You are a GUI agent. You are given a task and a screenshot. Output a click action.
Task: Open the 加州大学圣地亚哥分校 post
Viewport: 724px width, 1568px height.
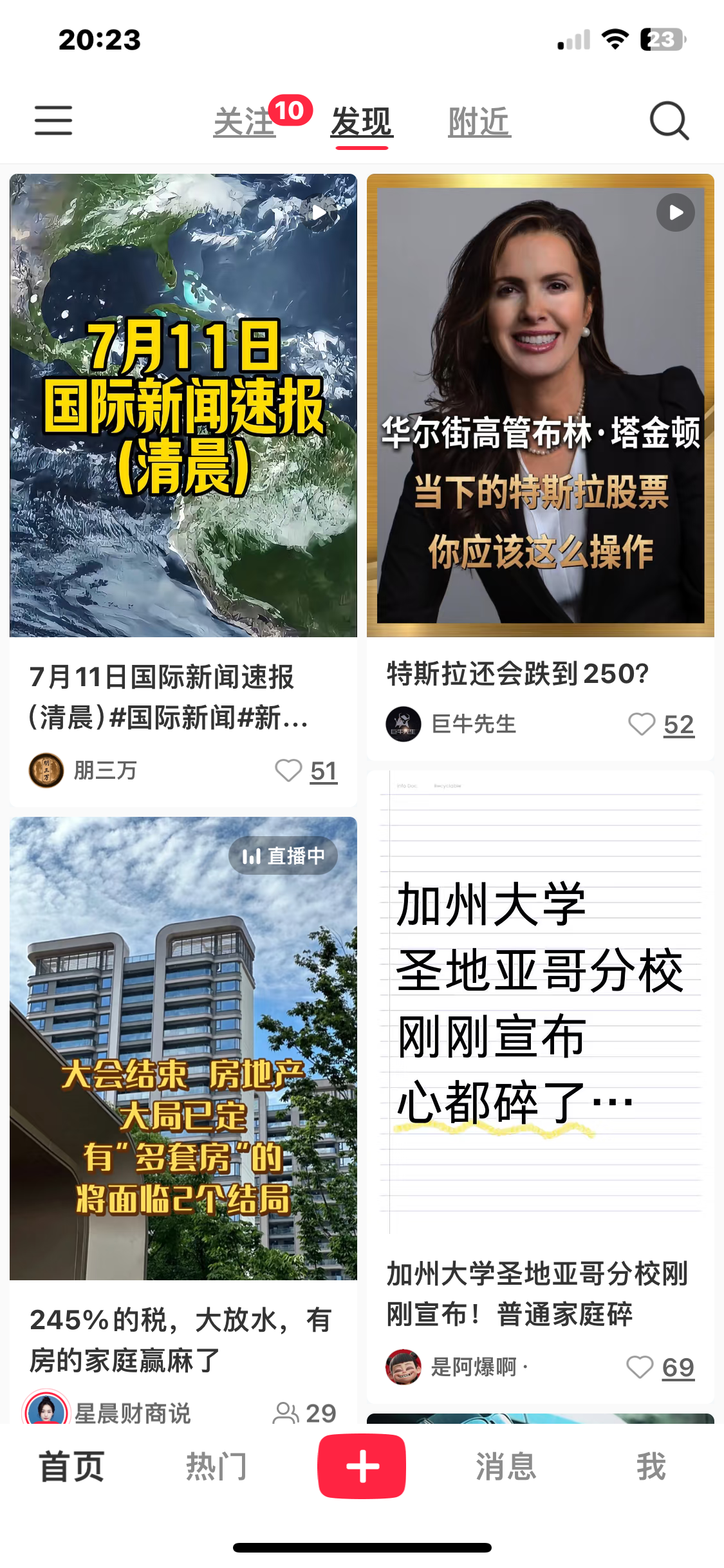click(x=541, y=1004)
